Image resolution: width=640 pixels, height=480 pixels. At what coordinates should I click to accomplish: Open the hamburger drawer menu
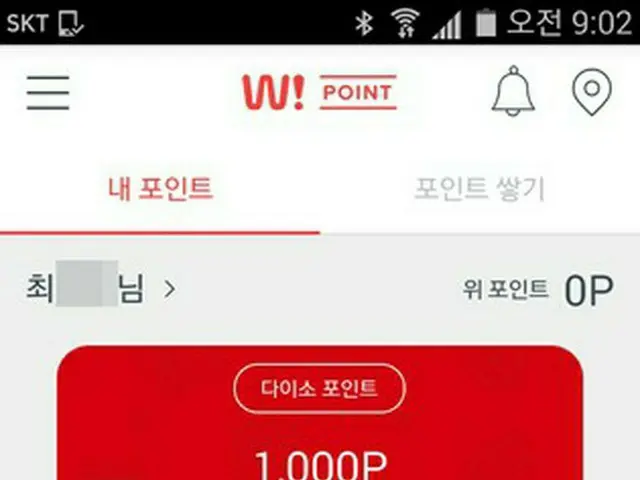(48, 92)
